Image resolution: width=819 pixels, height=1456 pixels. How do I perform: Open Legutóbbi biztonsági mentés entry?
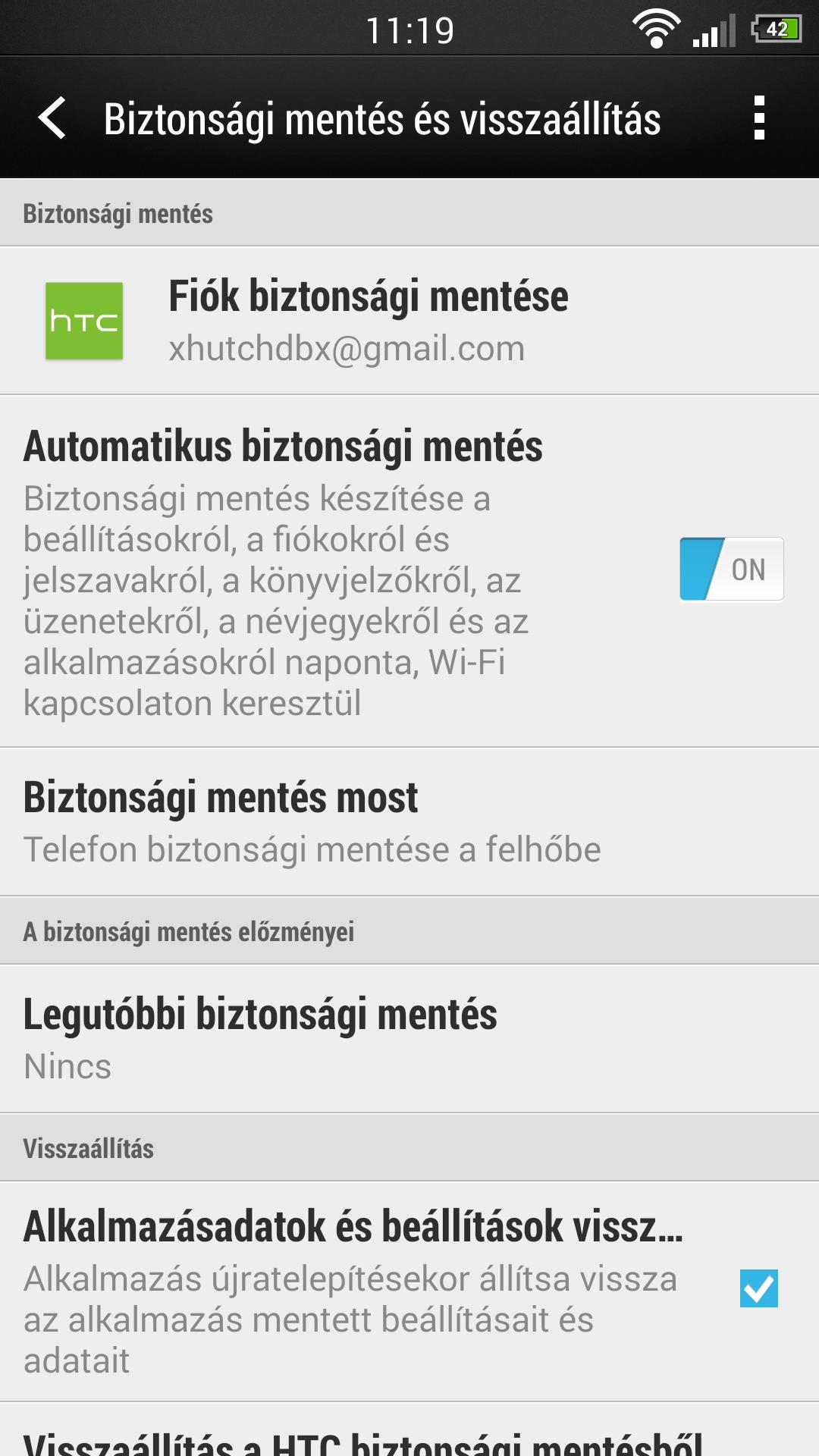tap(409, 1039)
